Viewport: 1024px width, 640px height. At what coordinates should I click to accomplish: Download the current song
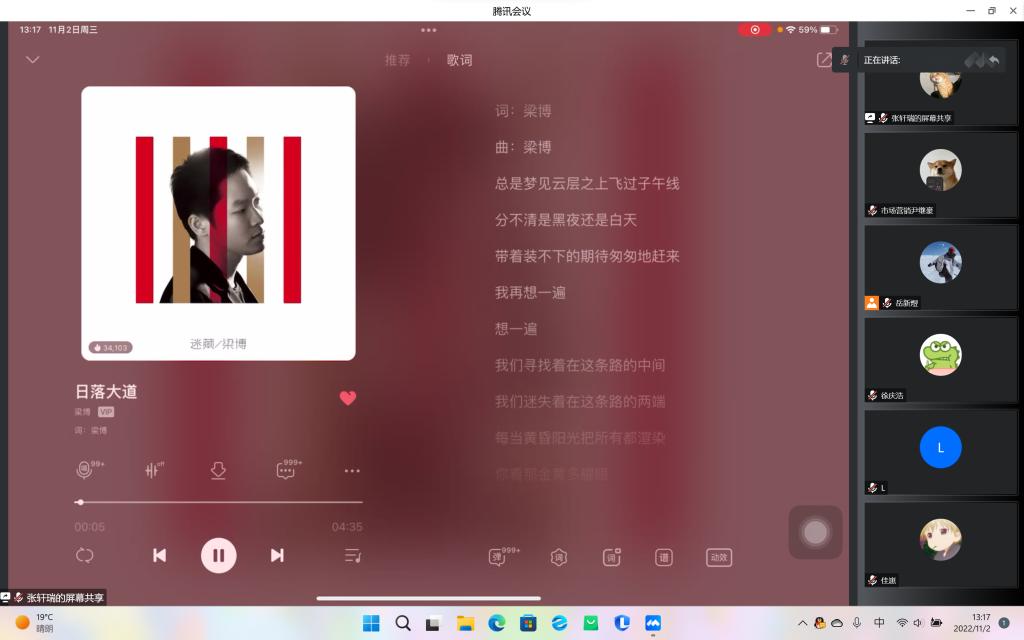pyautogui.click(x=218, y=470)
